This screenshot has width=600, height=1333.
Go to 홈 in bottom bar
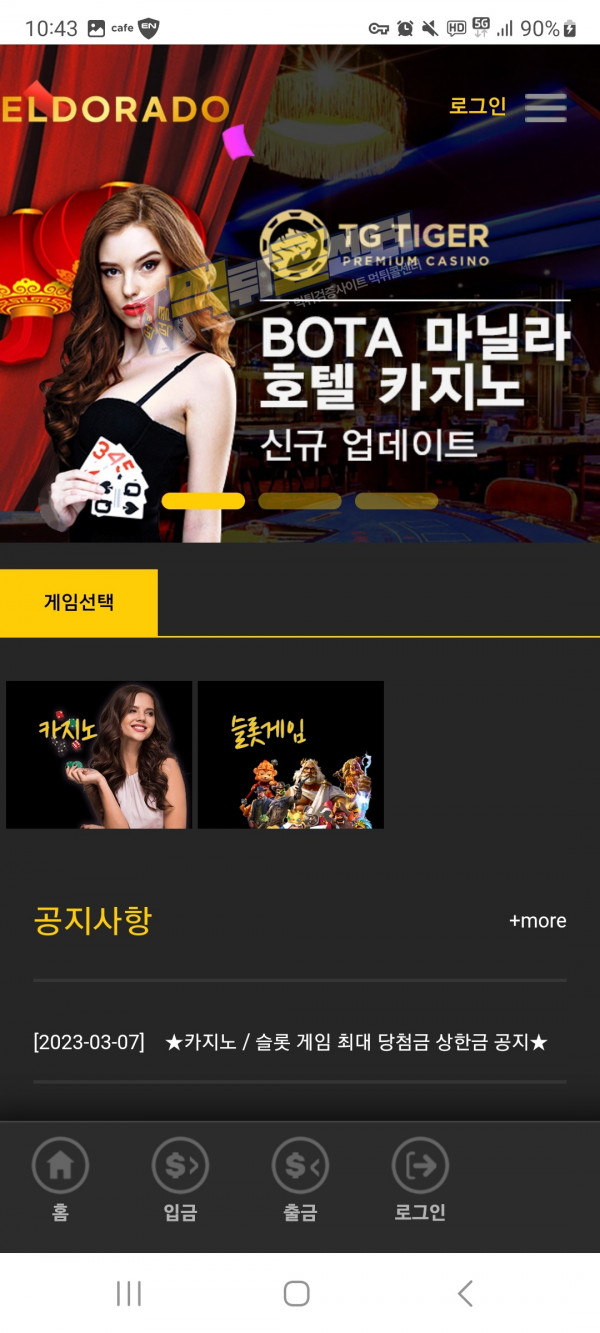[x=60, y=1181]
